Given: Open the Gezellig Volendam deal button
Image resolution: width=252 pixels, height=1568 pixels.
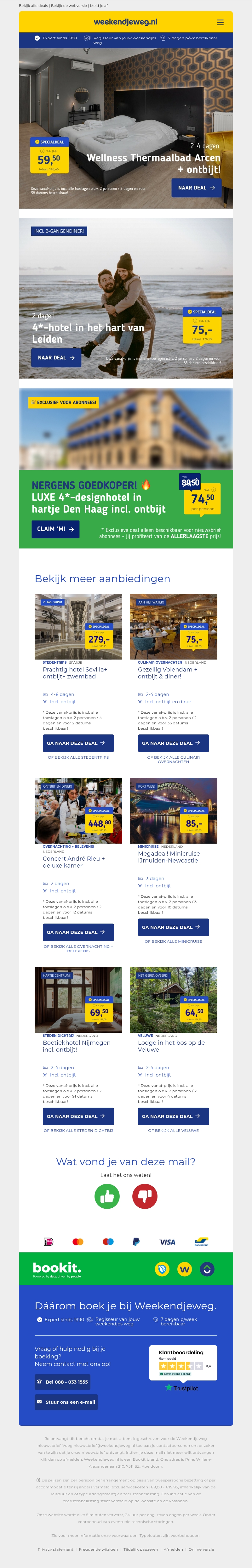Looking at the screenshot, I should 173,743.
